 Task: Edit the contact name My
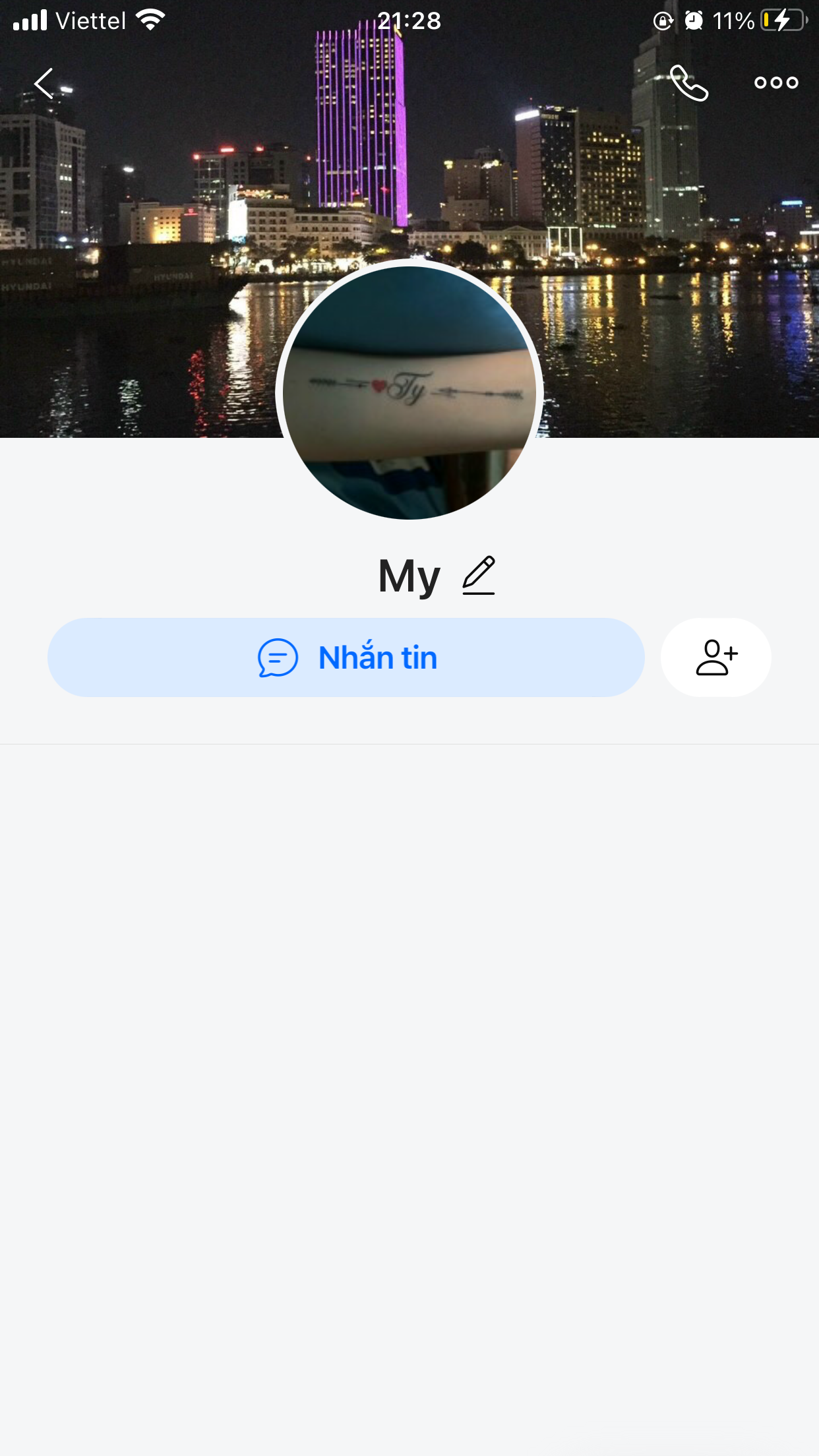479,576
